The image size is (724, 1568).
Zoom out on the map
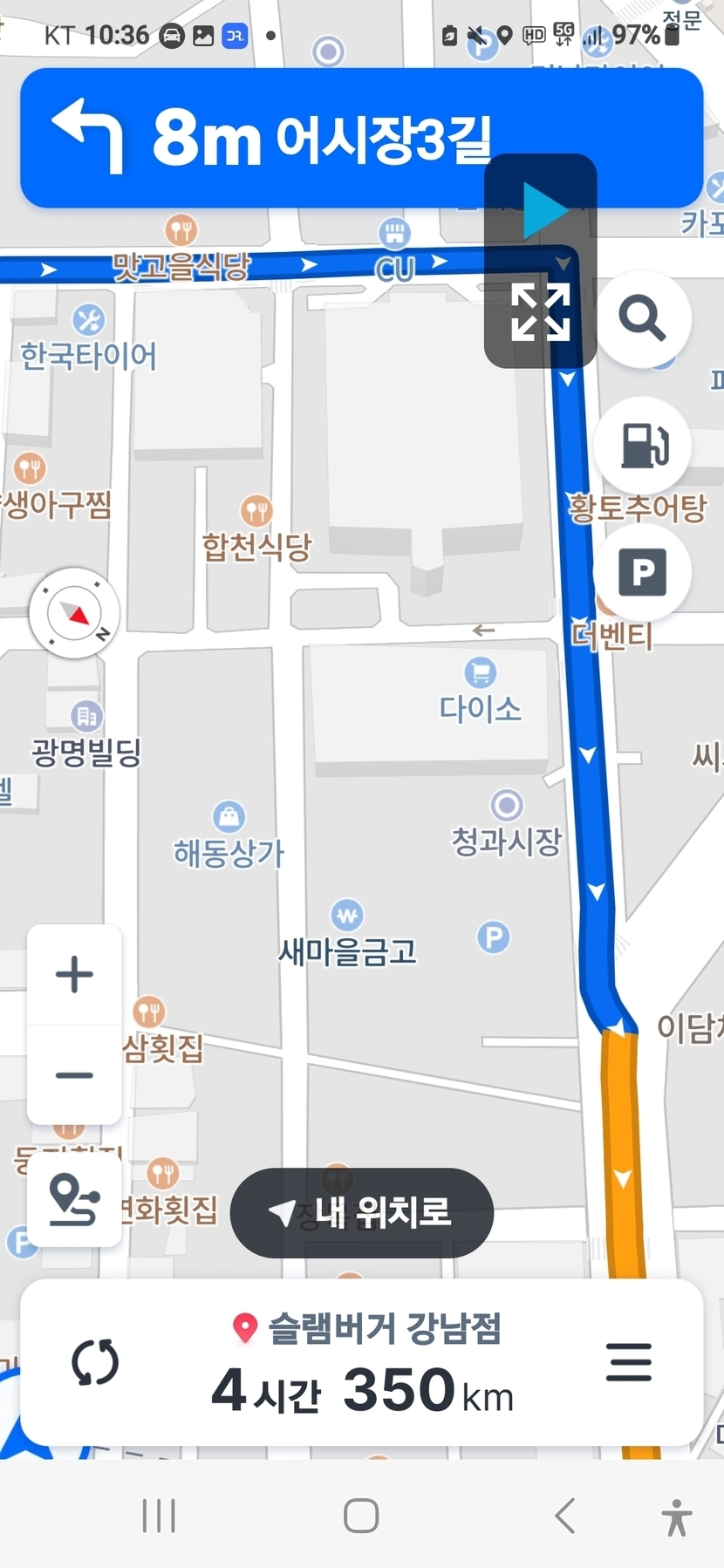pos(74,1075)
